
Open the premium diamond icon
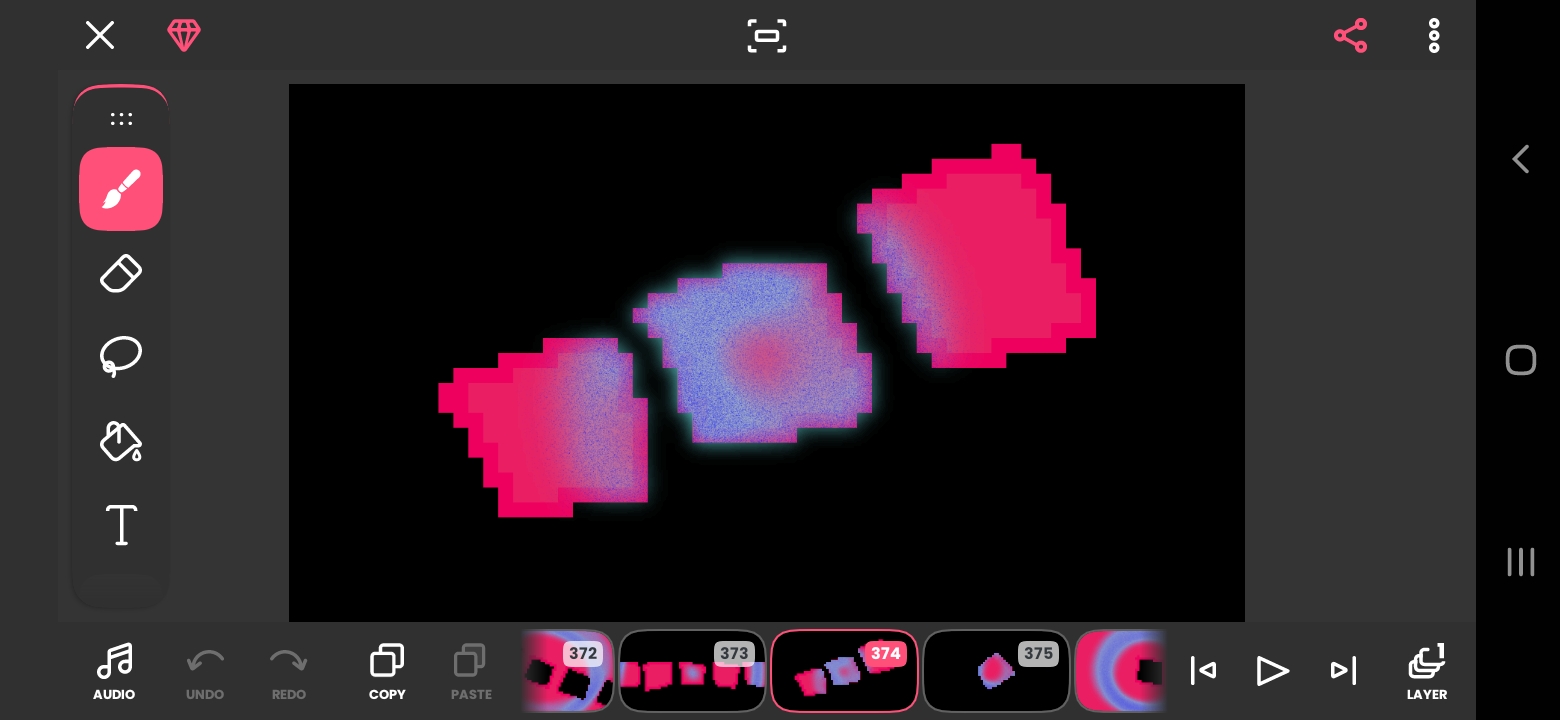pos(184,36)
